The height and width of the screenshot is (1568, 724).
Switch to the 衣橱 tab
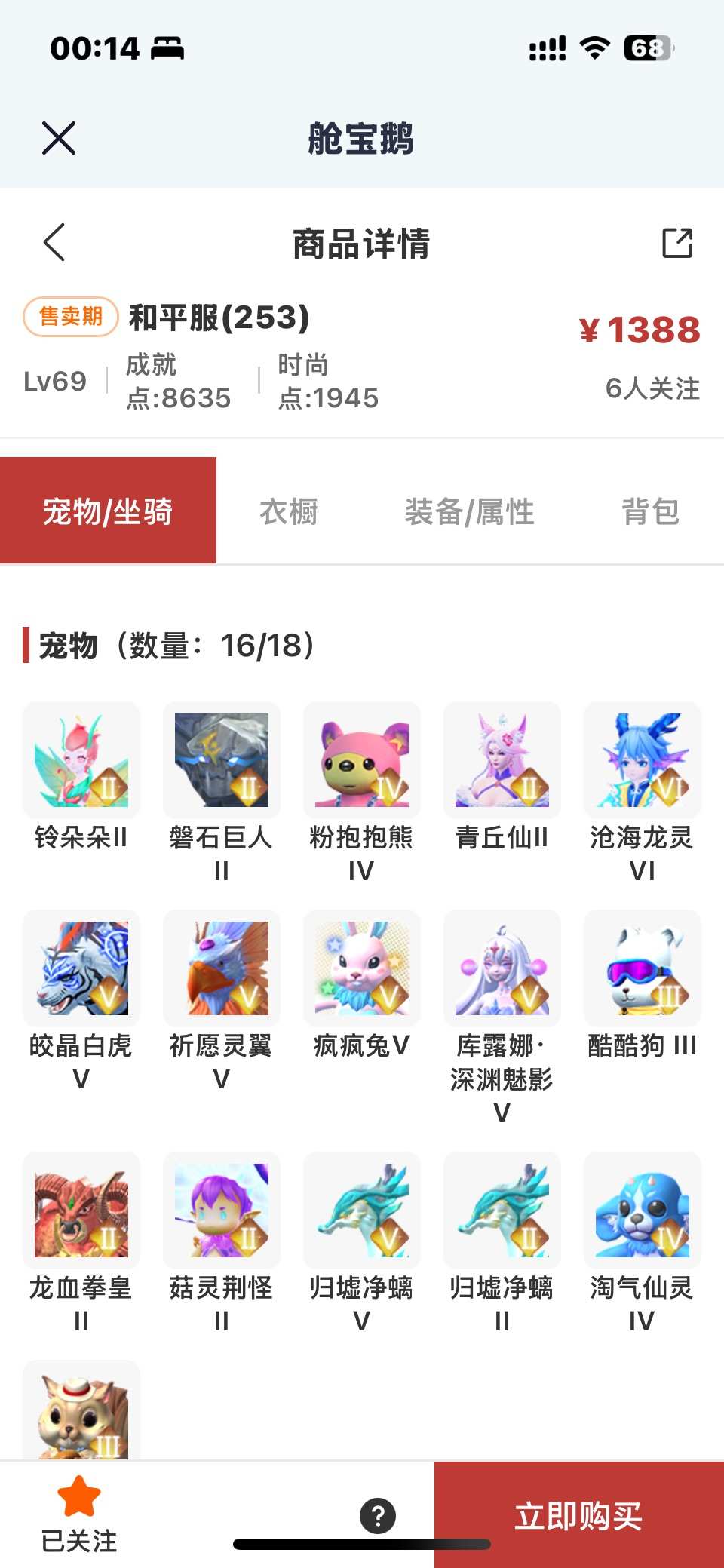point(289,511)
